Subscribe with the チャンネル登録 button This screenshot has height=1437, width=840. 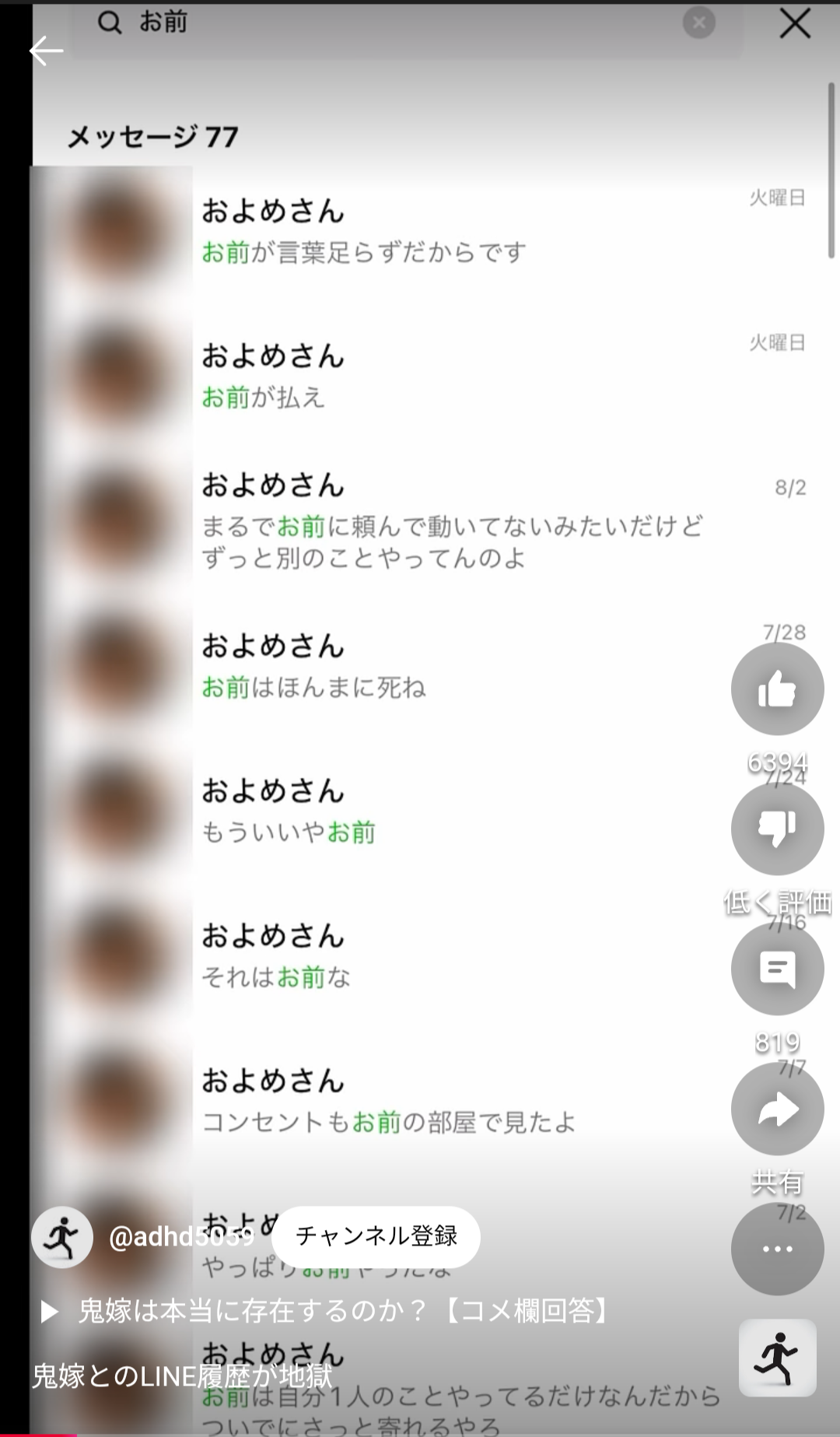376,1236
